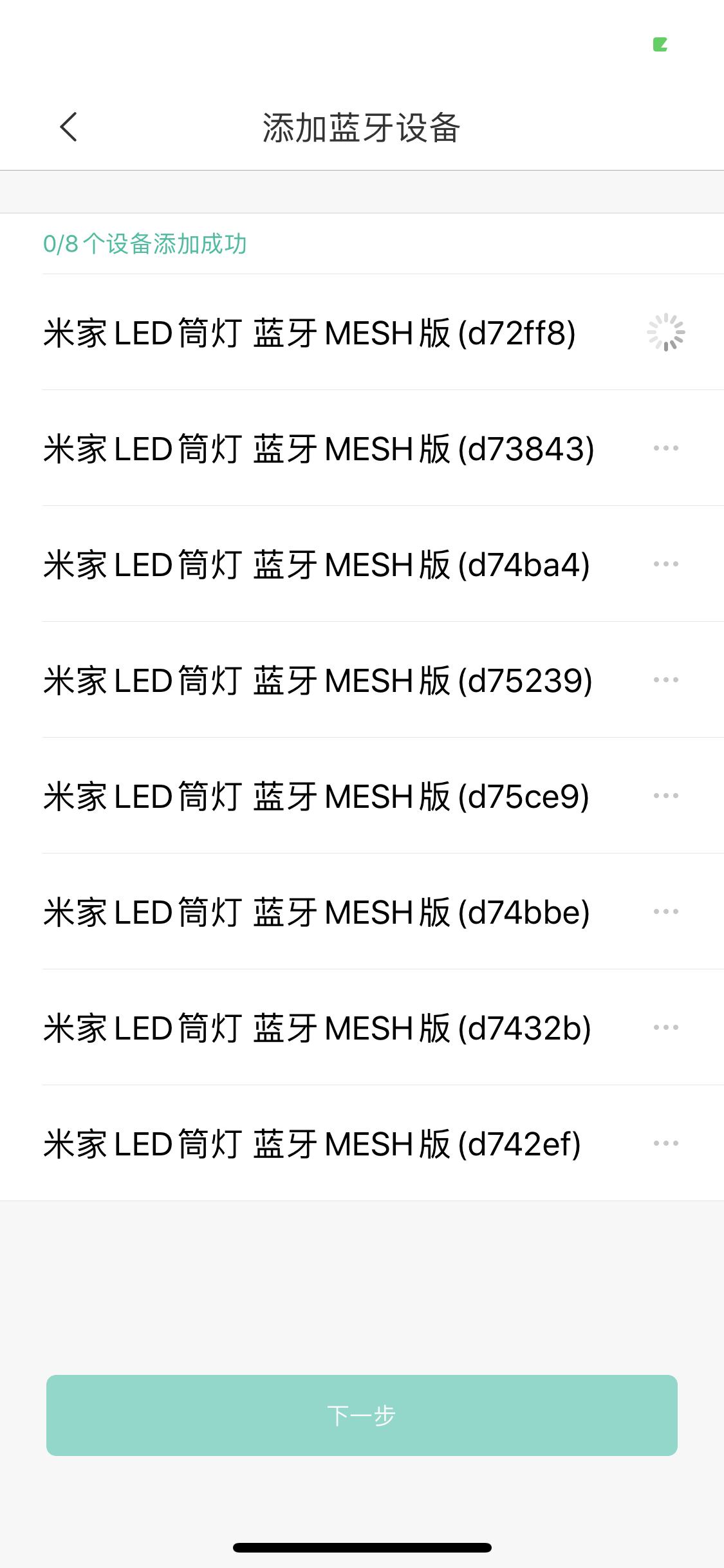Open options menu for device d742ef
Viewport: 724px width, 1568px height.
pos(666,1143)
